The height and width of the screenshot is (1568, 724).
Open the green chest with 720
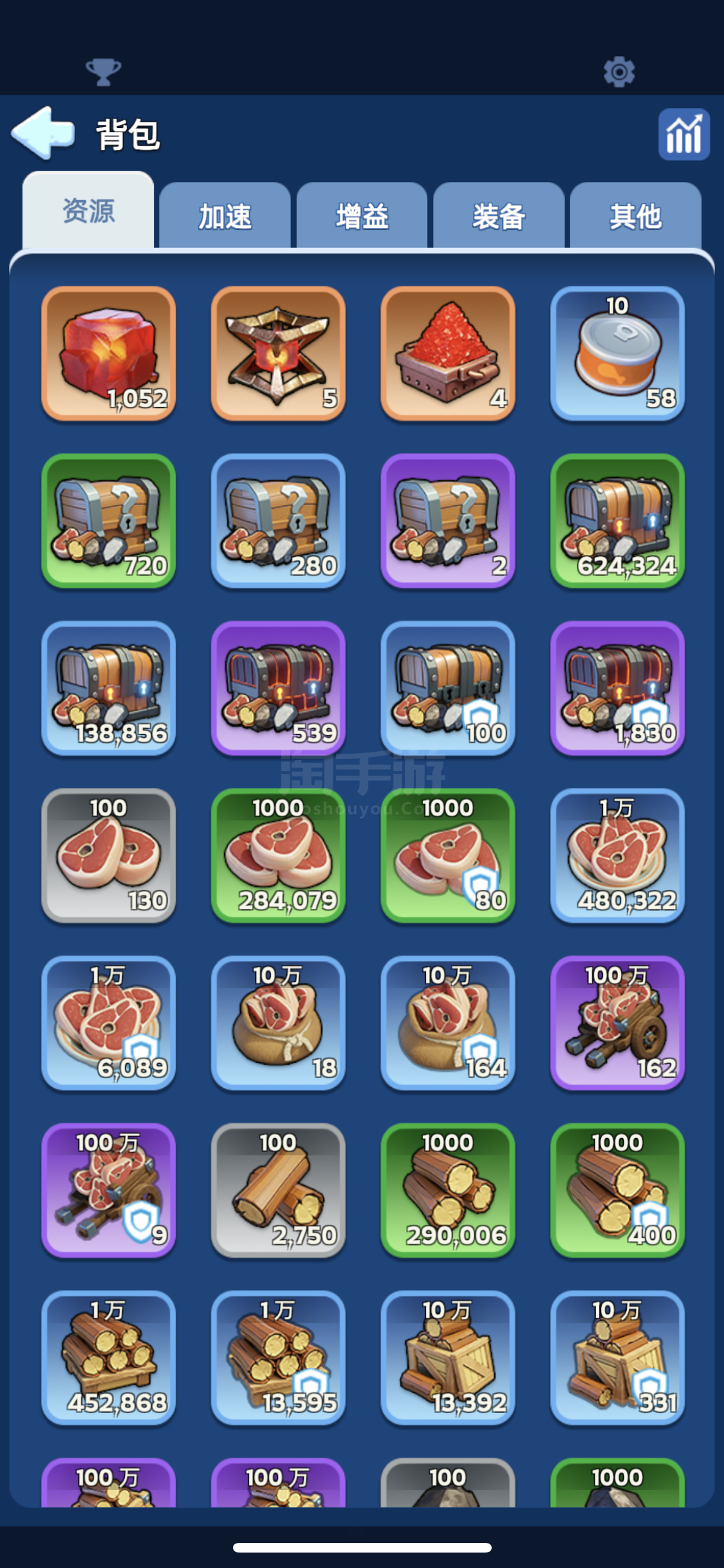pyautogui.click(x=109, y=521)
